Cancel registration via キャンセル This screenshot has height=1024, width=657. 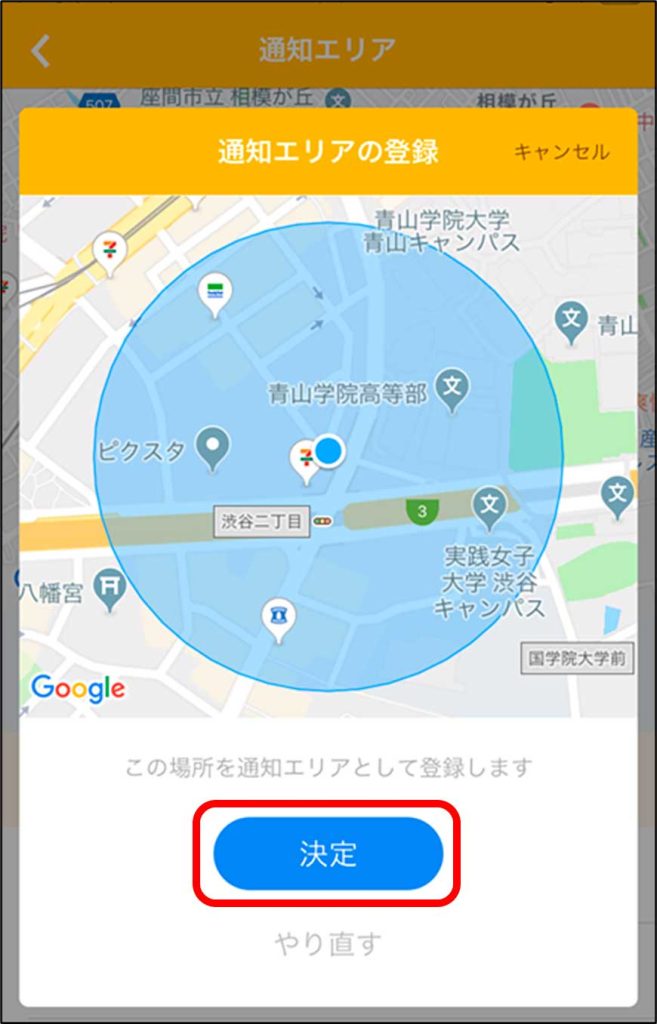(561, 152)
